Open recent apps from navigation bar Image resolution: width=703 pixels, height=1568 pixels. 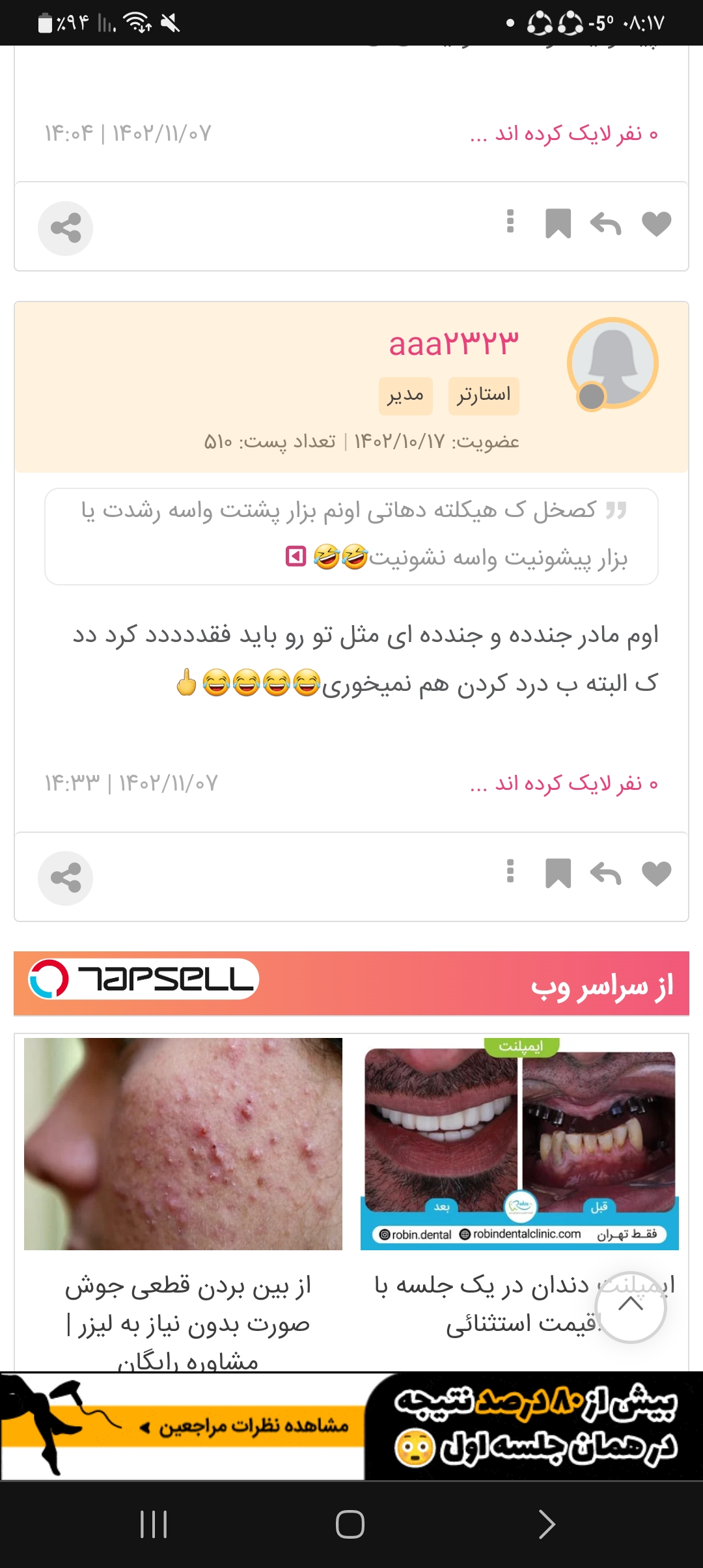pyautogui.click(x=154, y=1524)
